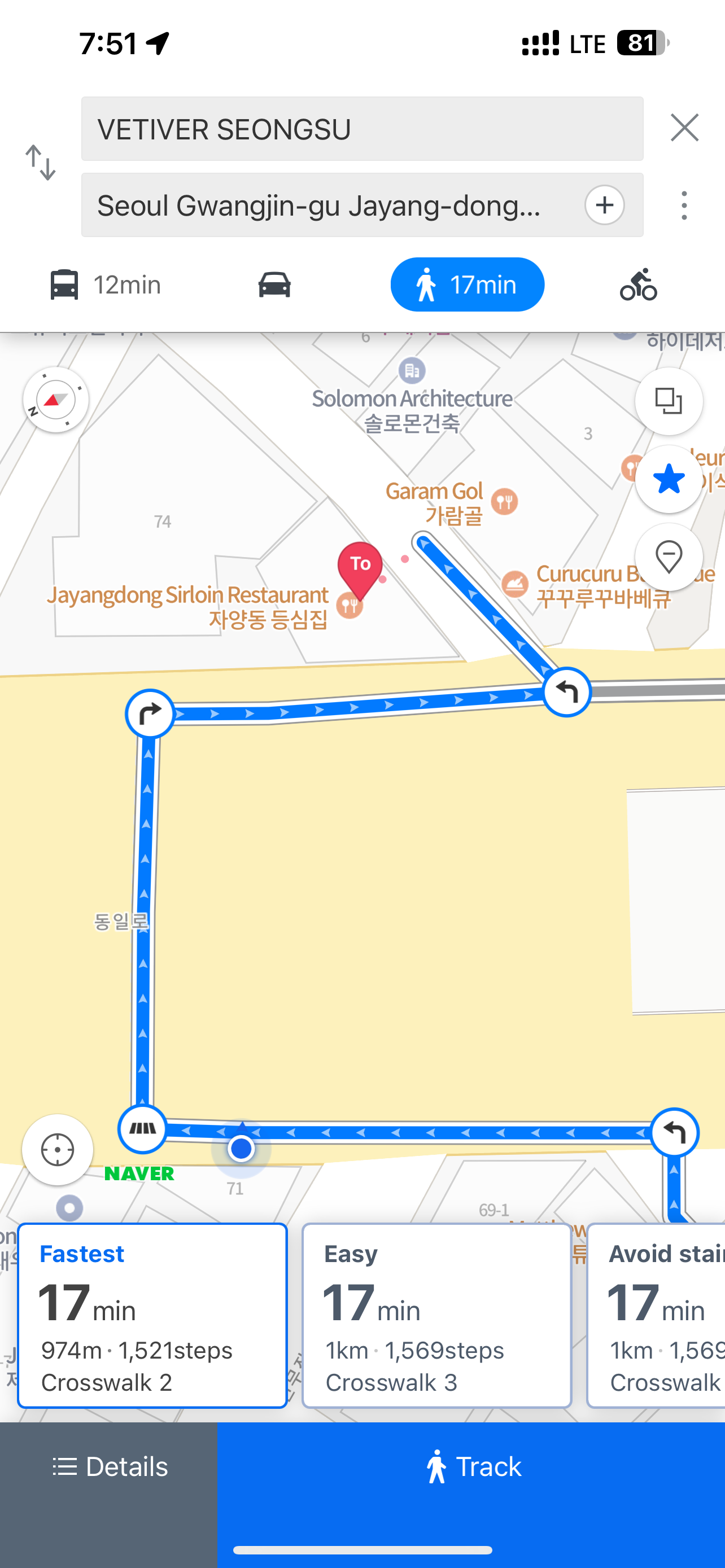Viewport: 725px width, 1568px height.
Task: Close the directions search
Action: pyautogui.click(x=684, y=128)
